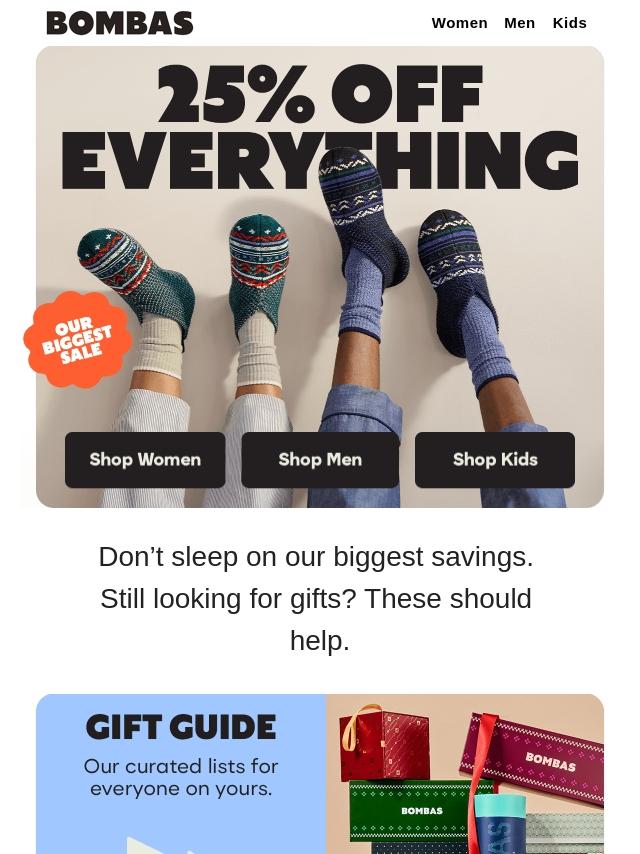
Task: Open the Gift Guide banner
Action: tap(320, 775)
